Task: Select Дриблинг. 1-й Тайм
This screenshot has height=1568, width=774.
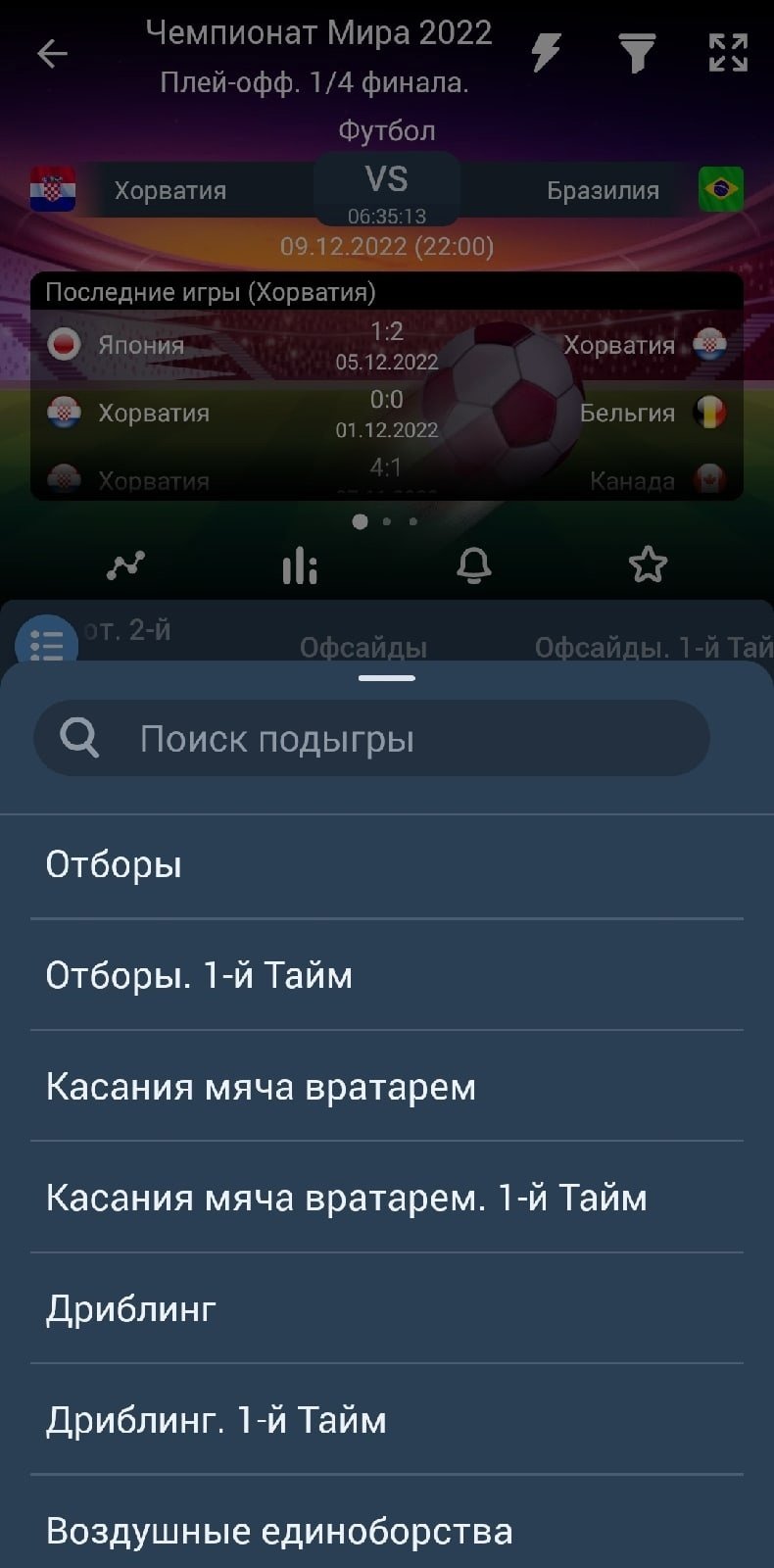Action: (387, 1420)
